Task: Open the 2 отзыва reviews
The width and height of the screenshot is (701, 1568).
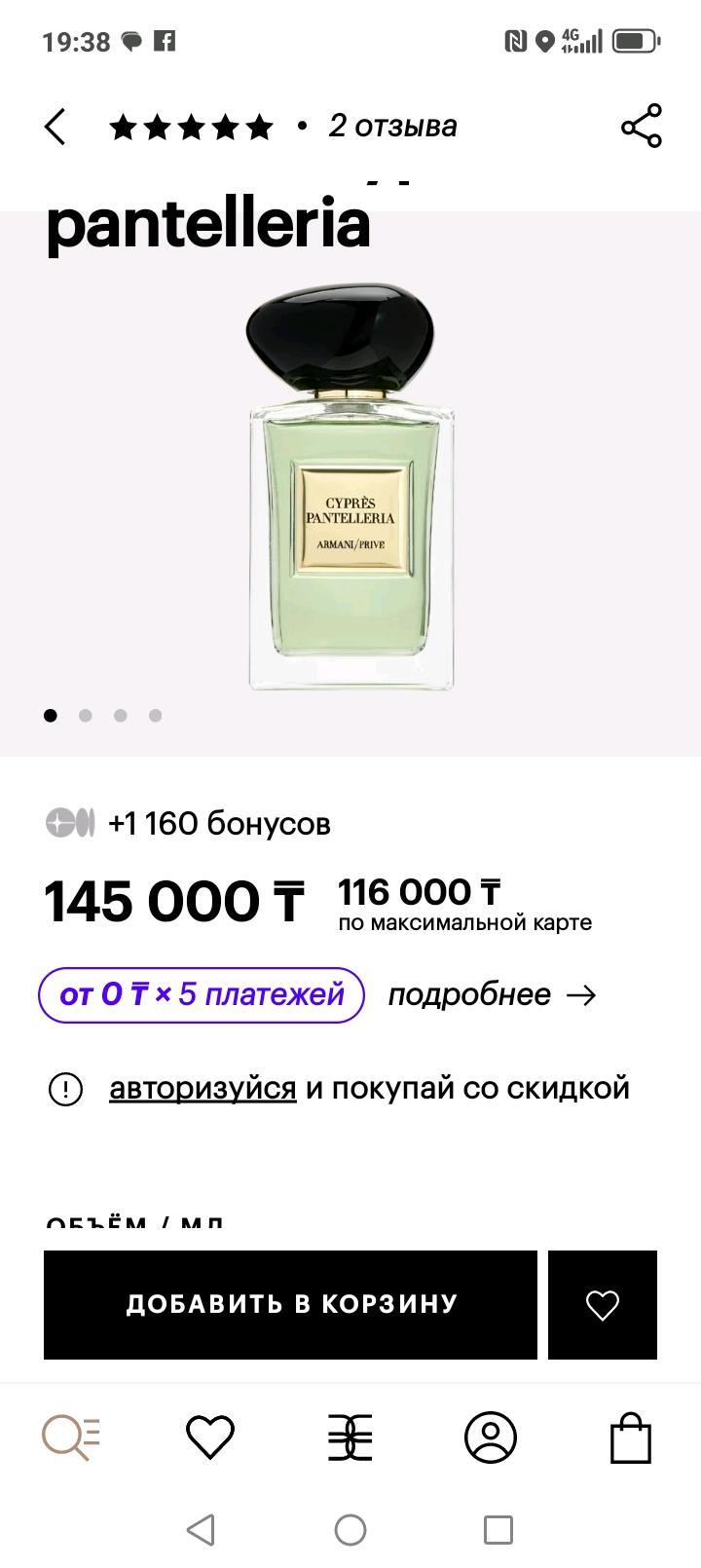Action: (392, 127)
